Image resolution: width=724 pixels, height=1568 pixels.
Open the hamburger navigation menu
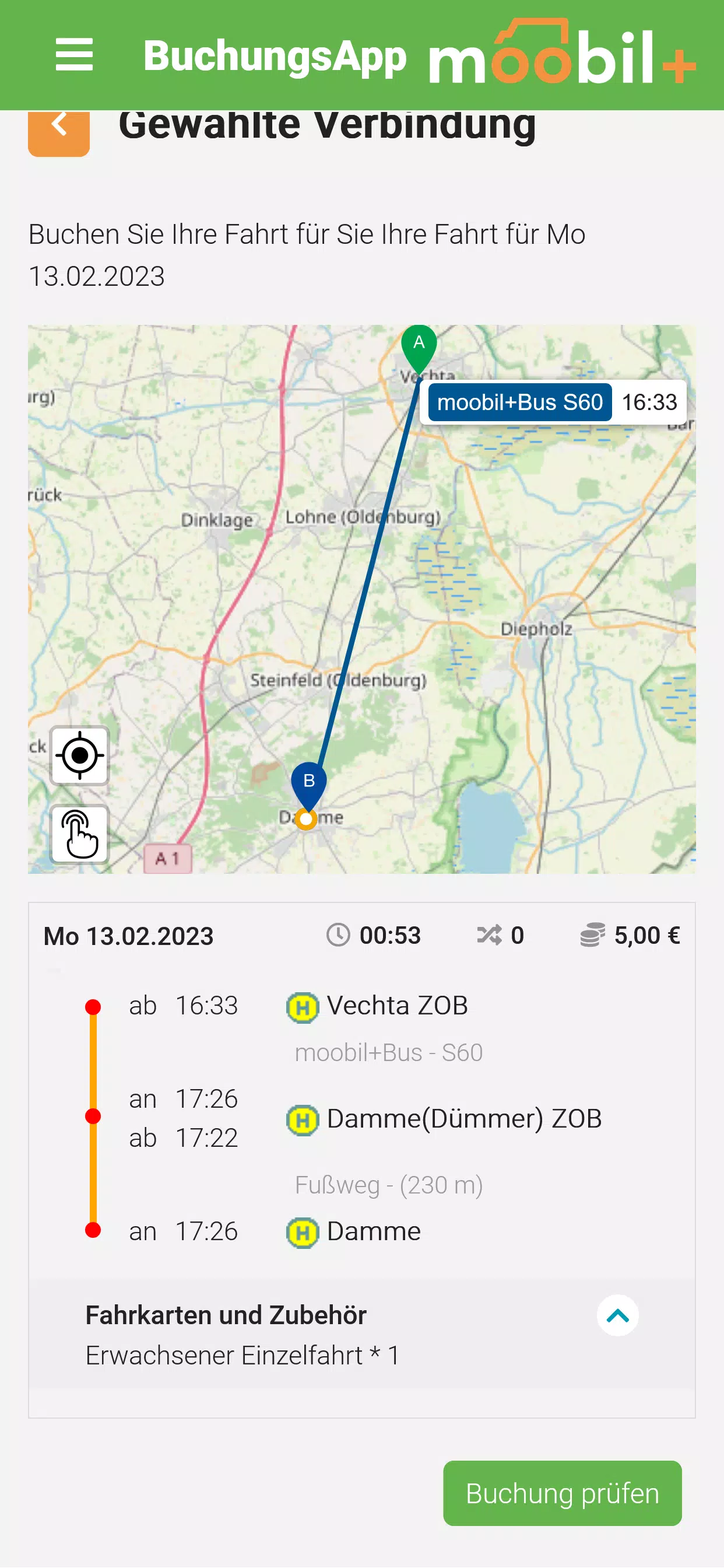75,55
